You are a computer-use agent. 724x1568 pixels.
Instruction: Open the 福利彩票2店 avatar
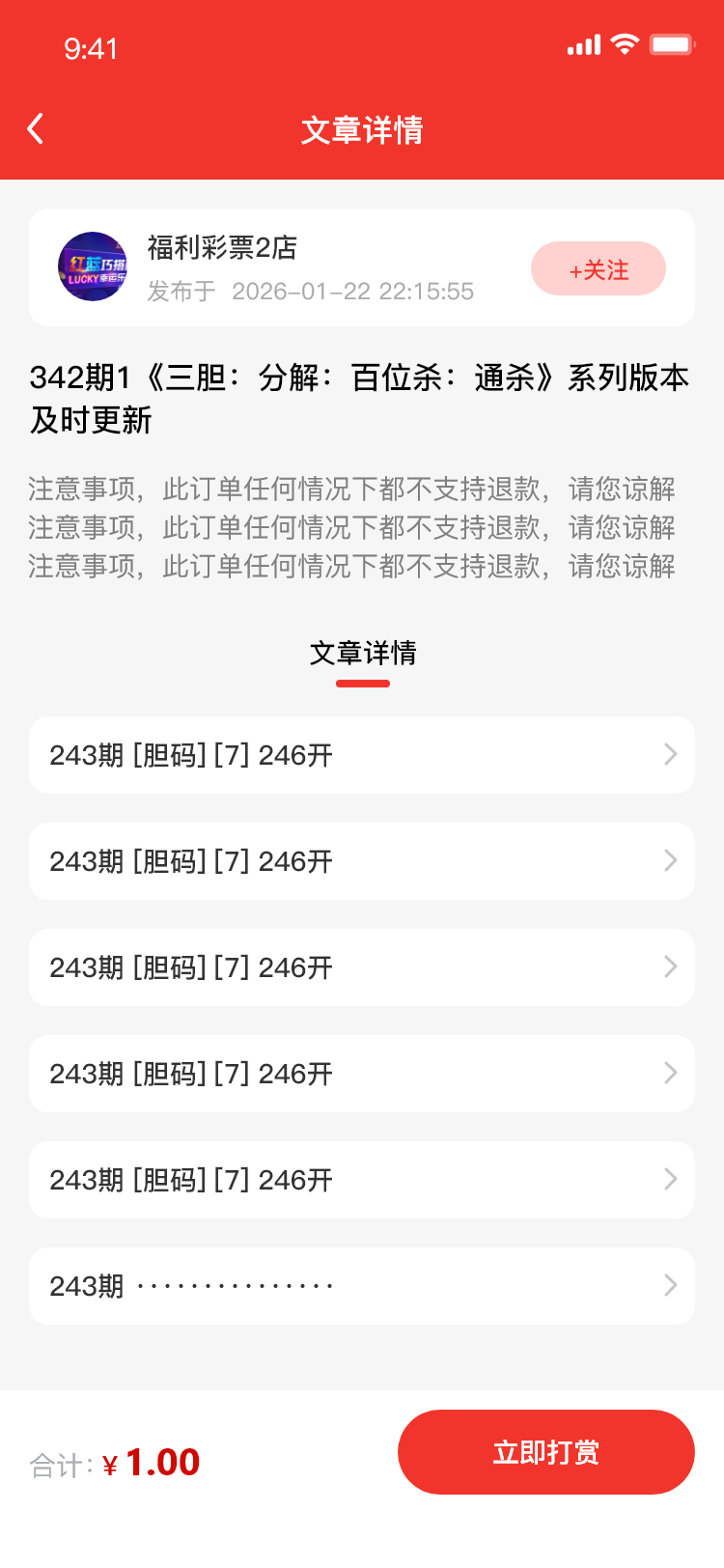pyautogui.click(x=93, y=266)
